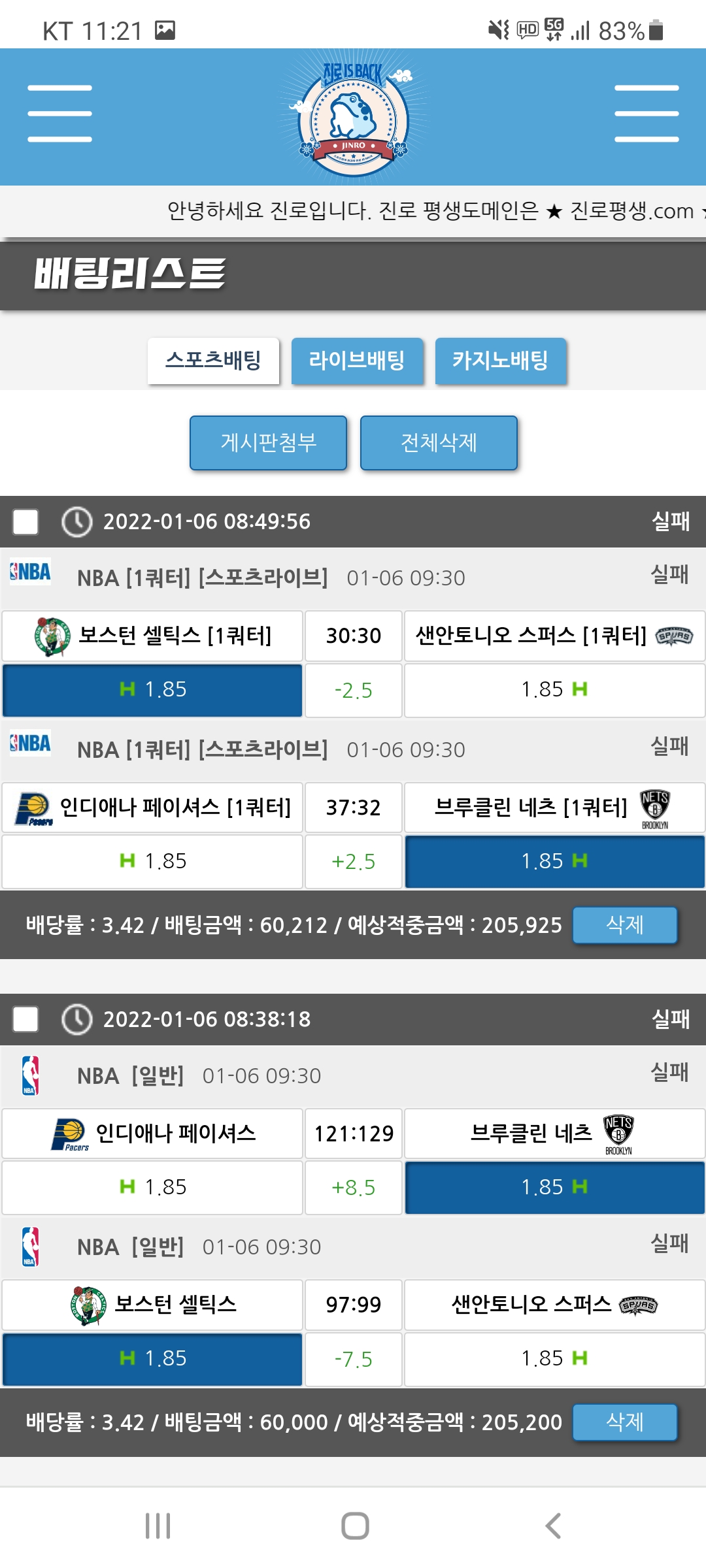Delete the bet with 60,000 amount
This screenshot has width=706, height=1568.
coord(624,1422)
